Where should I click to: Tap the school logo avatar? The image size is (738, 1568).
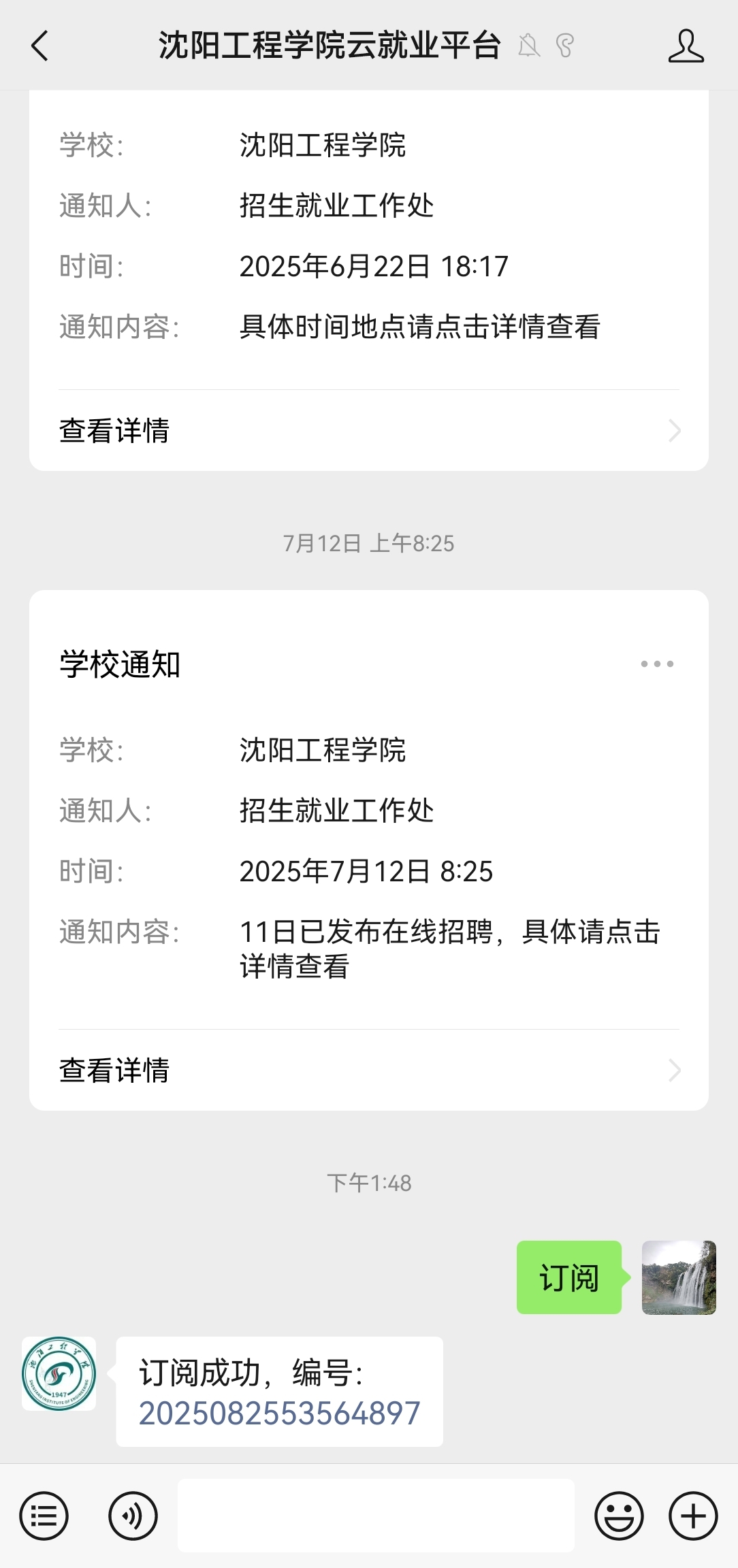click(x=59, y=1373)
